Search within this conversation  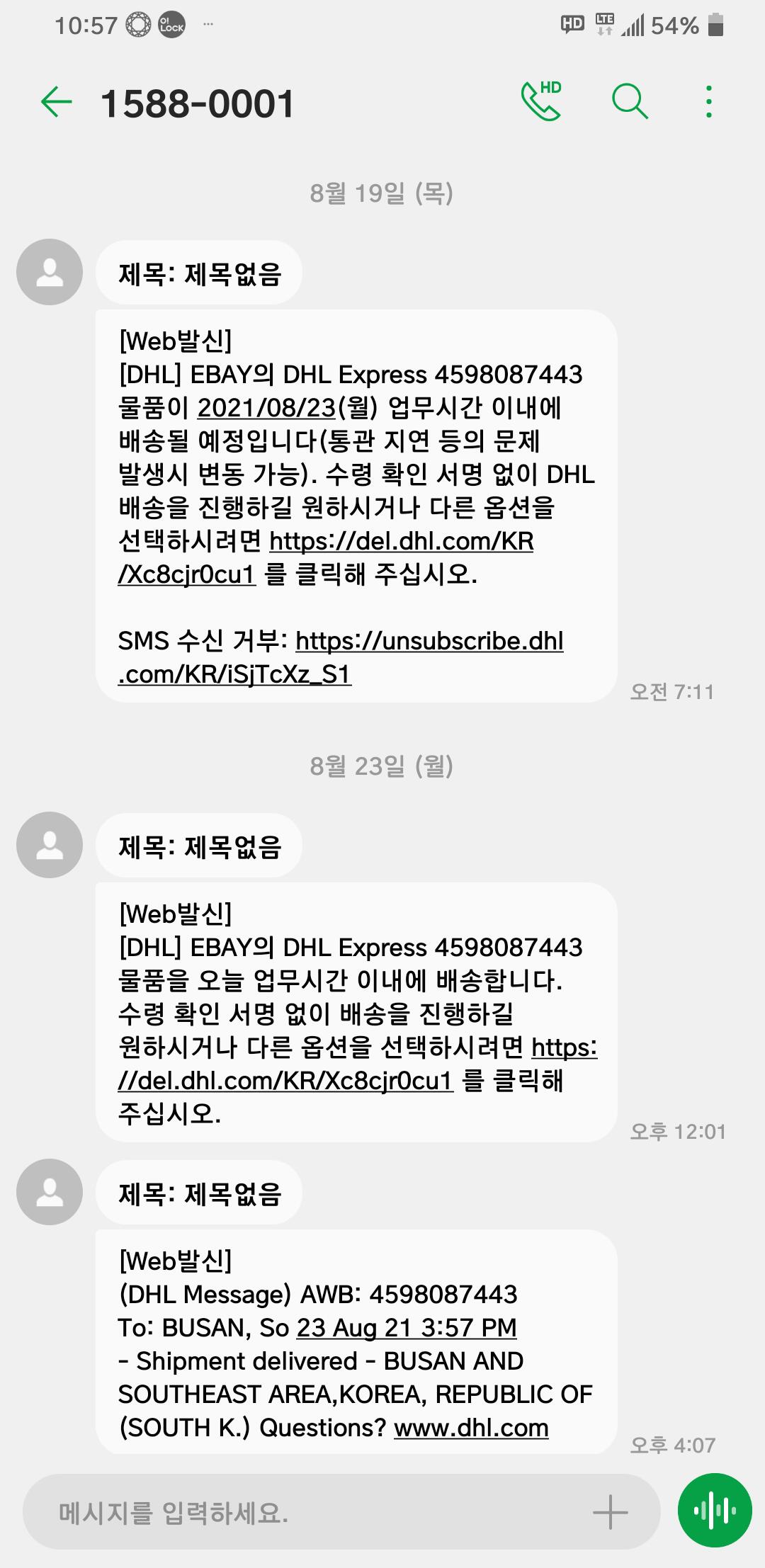click(x=630, y=101)
